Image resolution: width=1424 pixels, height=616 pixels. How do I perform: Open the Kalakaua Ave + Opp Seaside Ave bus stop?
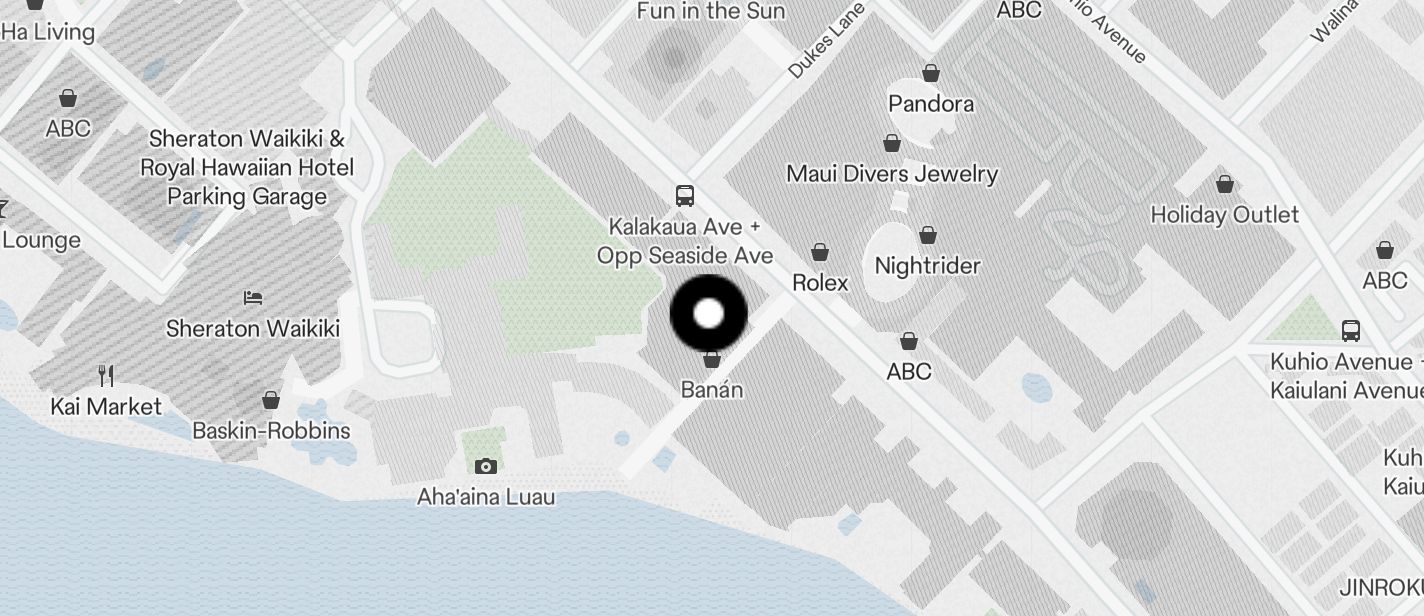coord(685,196)
